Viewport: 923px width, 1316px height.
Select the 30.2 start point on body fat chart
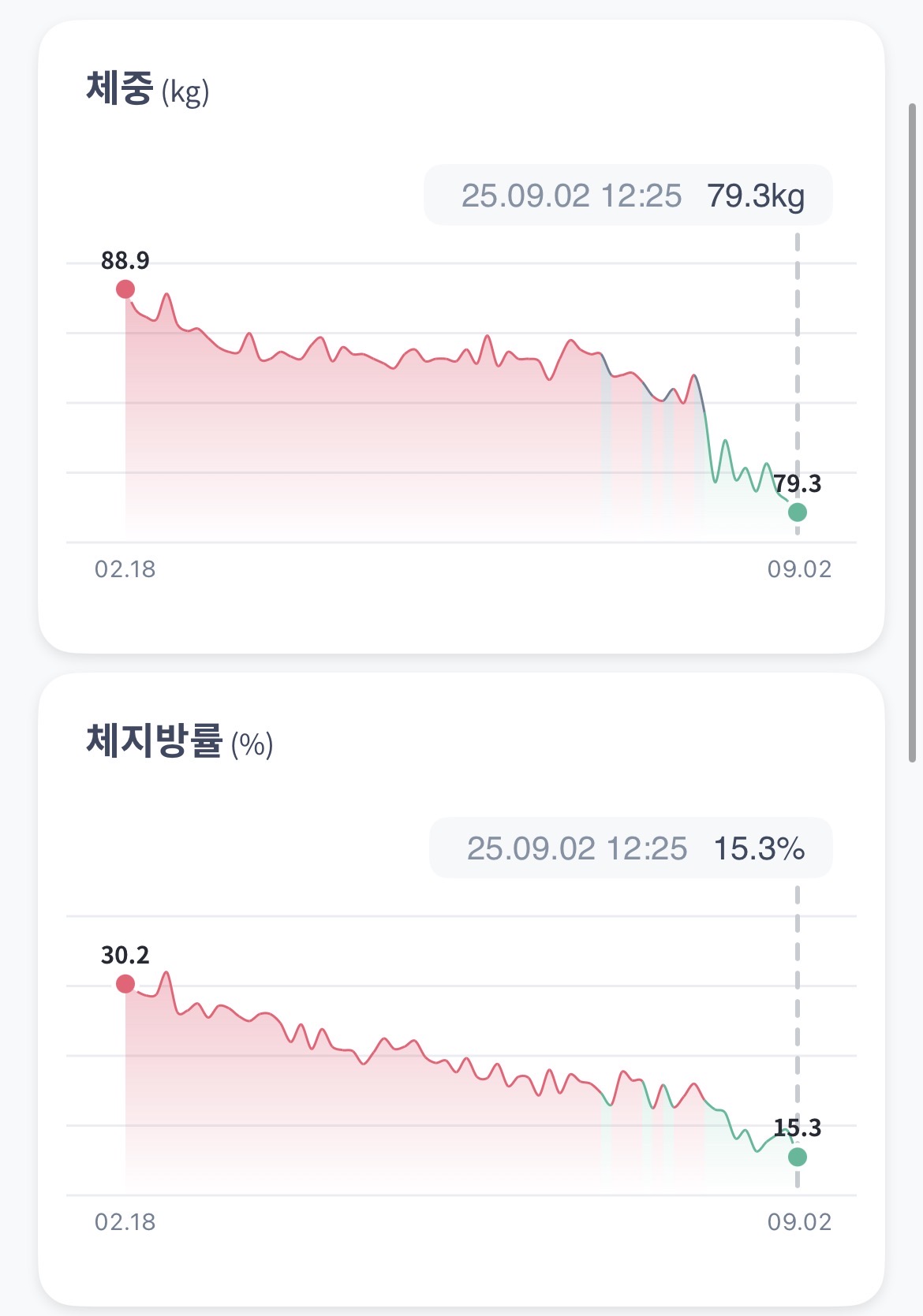125,984
